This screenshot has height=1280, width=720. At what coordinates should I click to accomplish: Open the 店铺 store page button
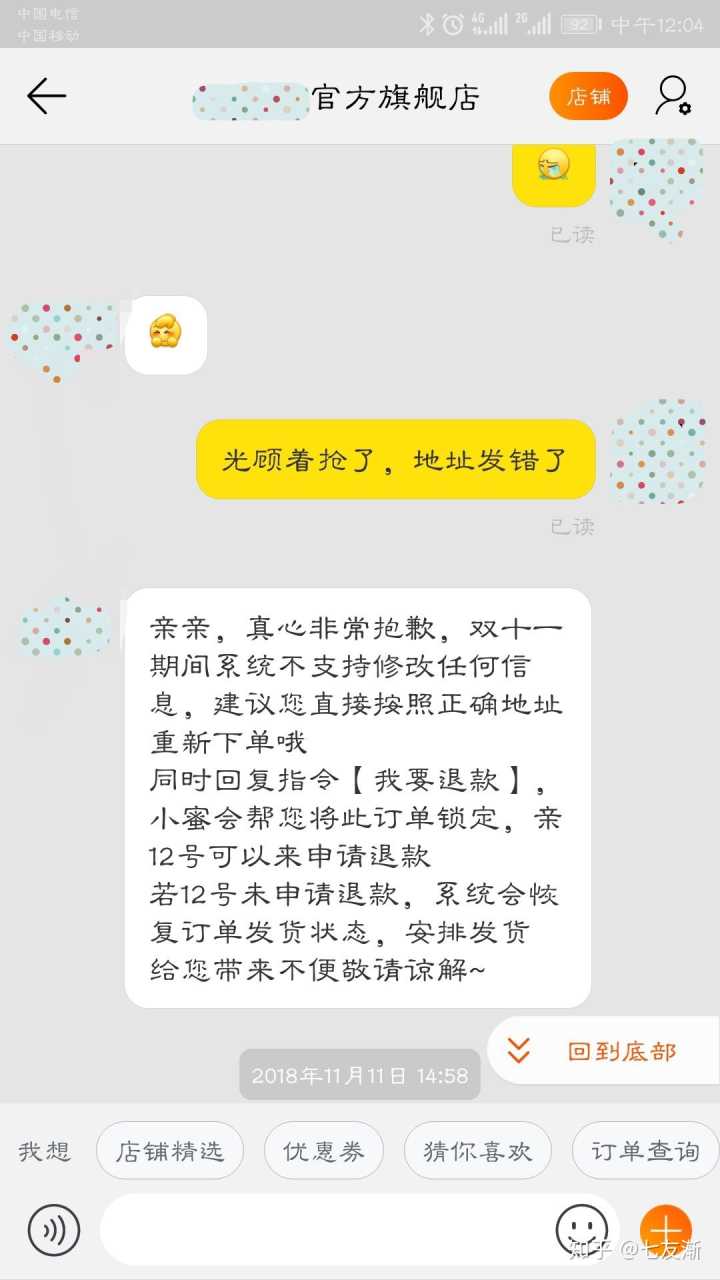588,97
